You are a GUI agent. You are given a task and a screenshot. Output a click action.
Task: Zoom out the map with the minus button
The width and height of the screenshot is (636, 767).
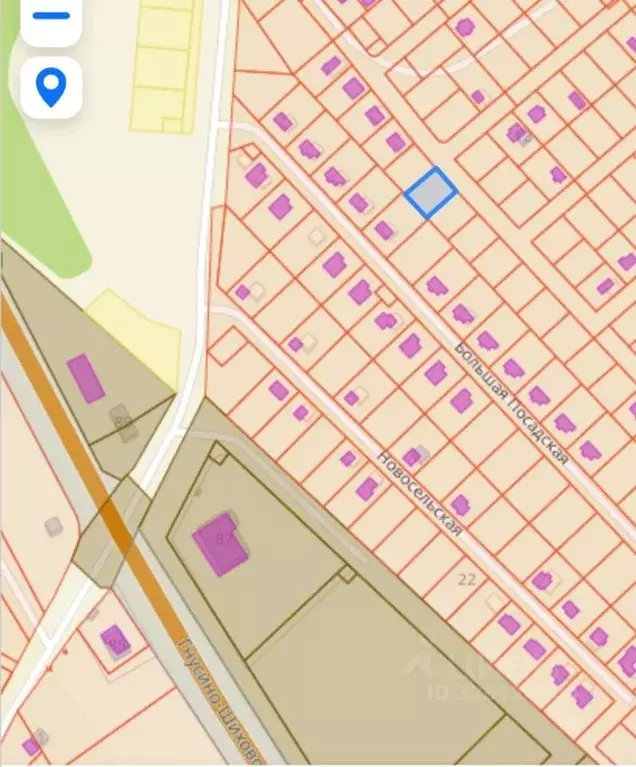(x=51, y=18)
